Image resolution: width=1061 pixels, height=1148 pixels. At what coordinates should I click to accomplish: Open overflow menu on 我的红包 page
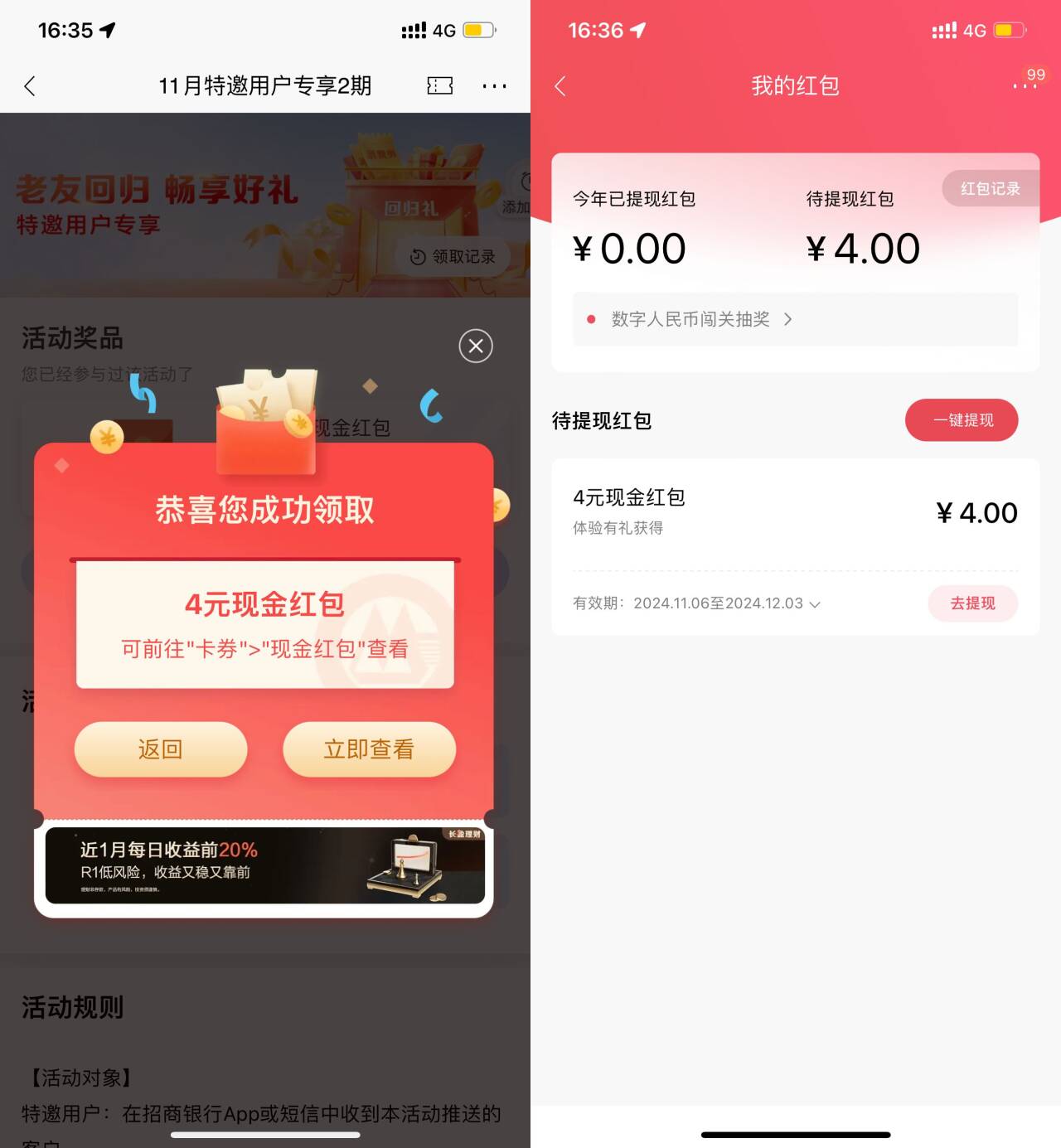(1024, 86)
